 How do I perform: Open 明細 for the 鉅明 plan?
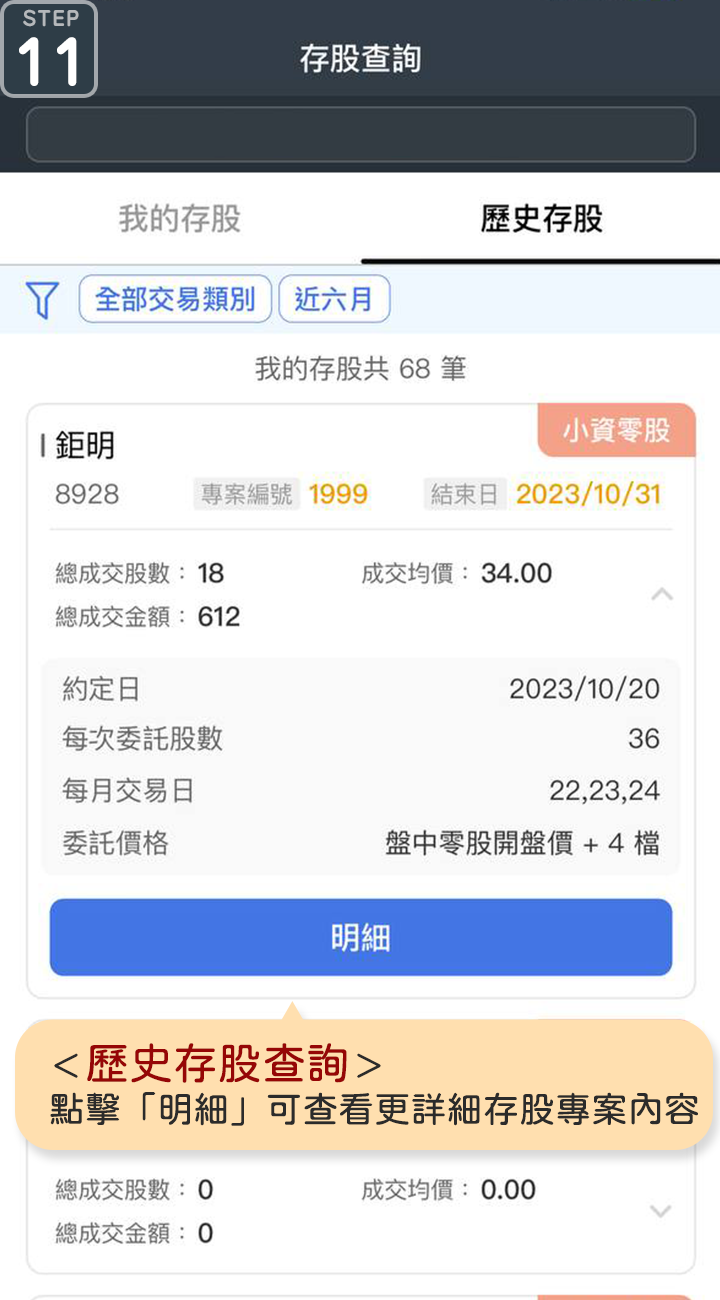361,937
